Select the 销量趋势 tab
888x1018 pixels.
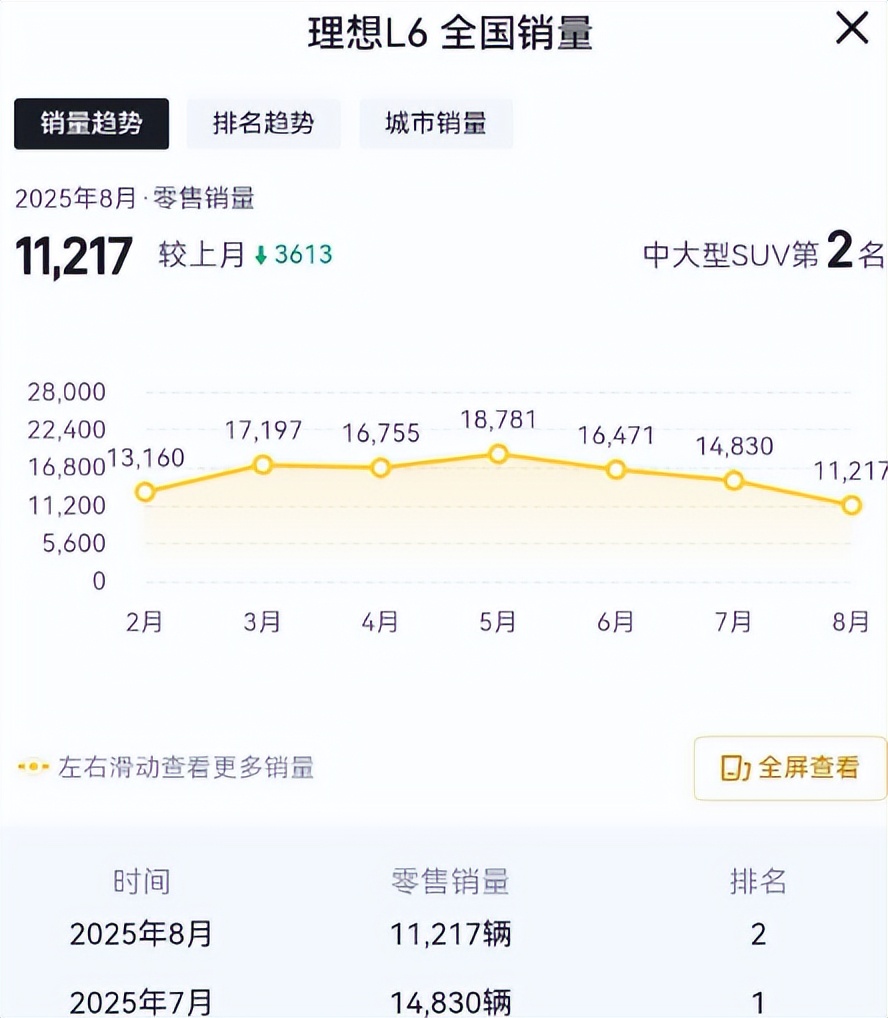click(91, 123)
